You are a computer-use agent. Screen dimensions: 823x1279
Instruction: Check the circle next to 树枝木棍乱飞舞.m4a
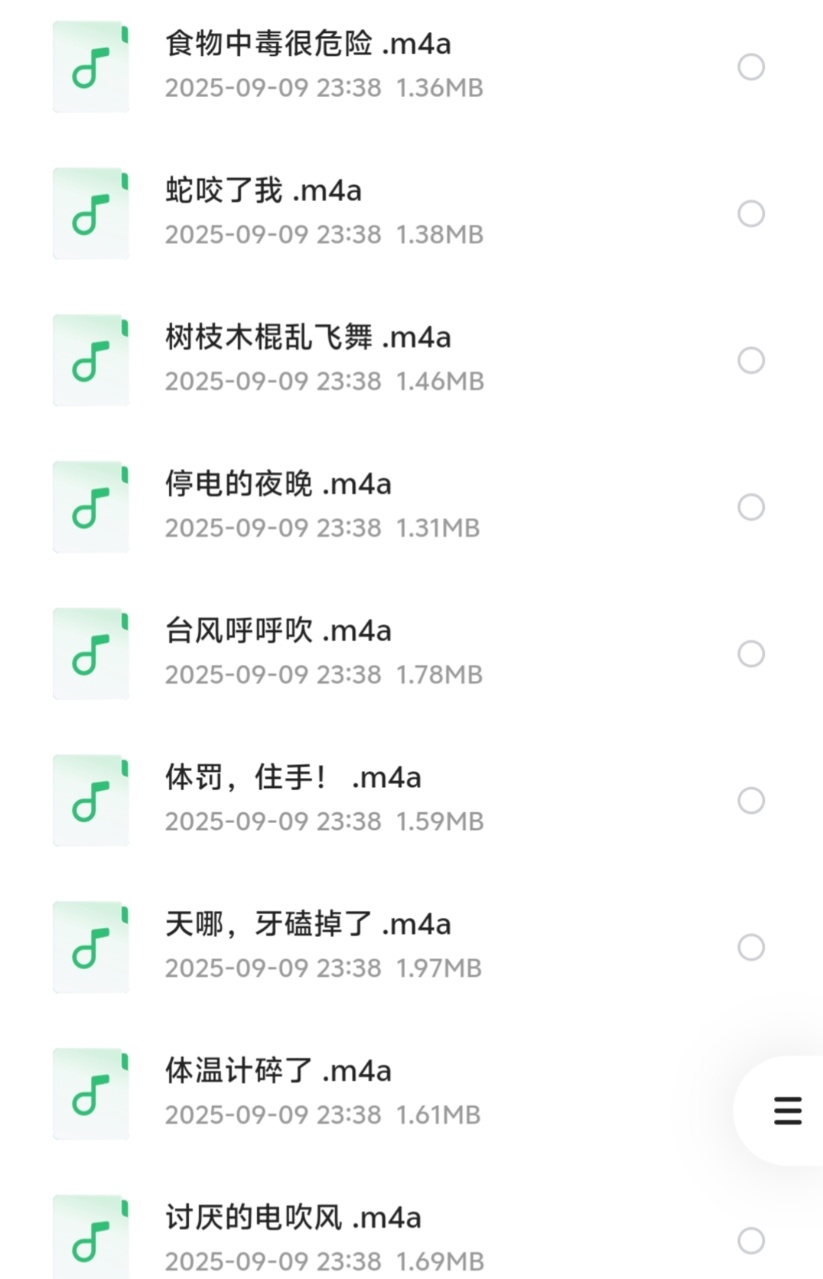coord(751,360)
